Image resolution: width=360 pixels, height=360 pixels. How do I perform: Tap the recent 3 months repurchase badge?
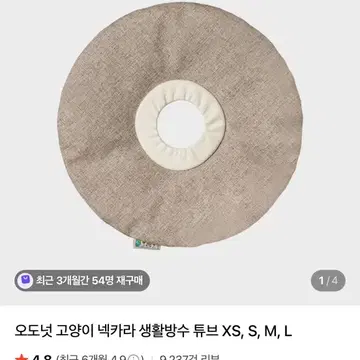82,280
